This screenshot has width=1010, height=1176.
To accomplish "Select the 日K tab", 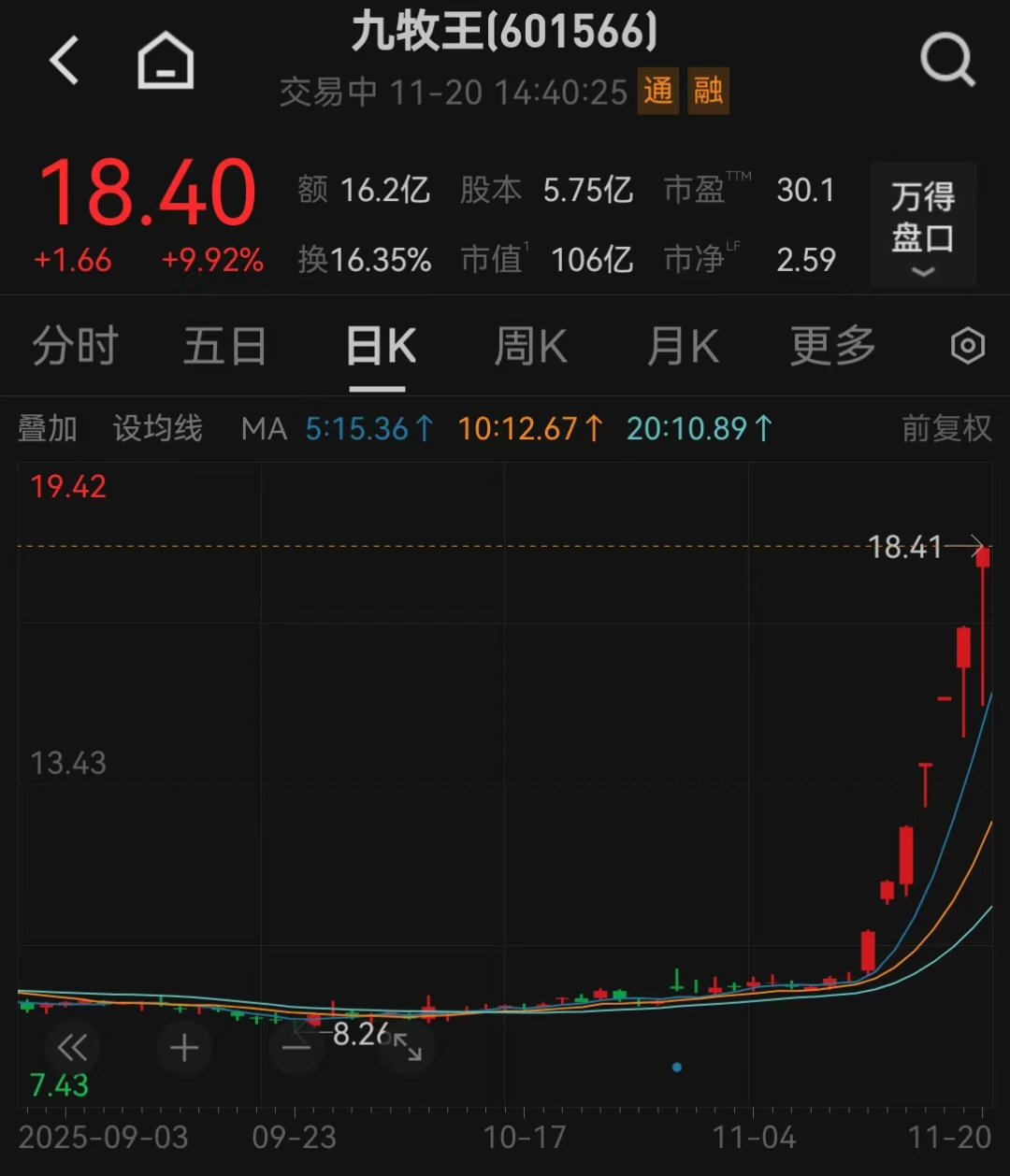I will coord(381,347).
